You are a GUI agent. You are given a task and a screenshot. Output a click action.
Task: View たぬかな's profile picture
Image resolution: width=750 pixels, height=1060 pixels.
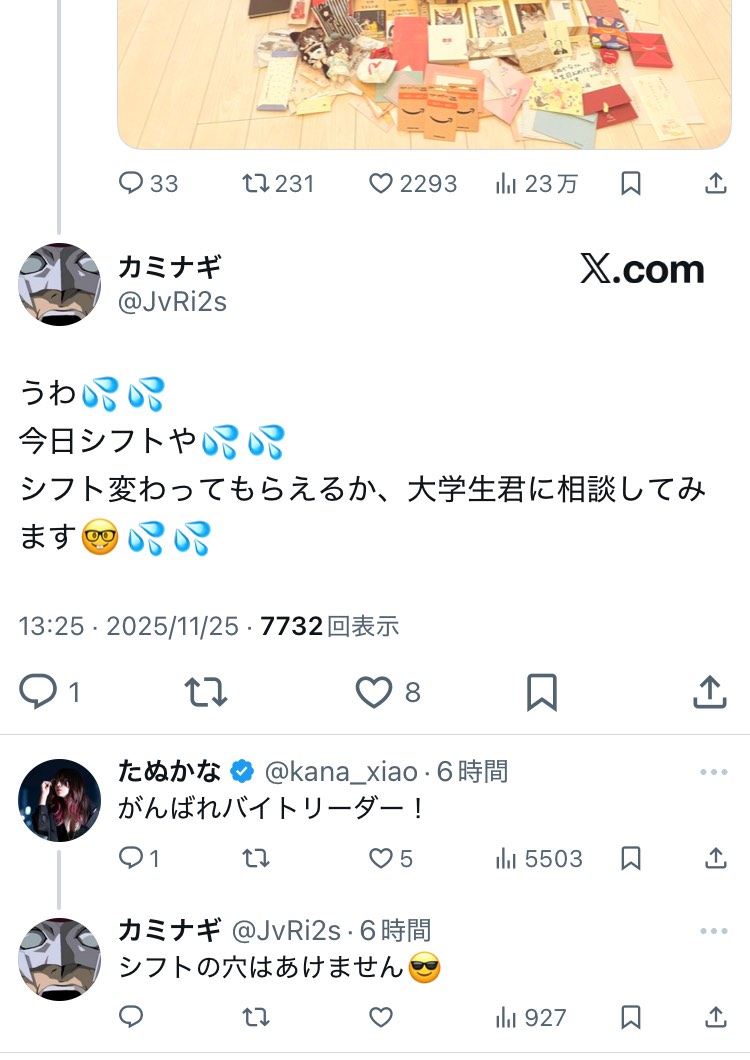(60, 800)
